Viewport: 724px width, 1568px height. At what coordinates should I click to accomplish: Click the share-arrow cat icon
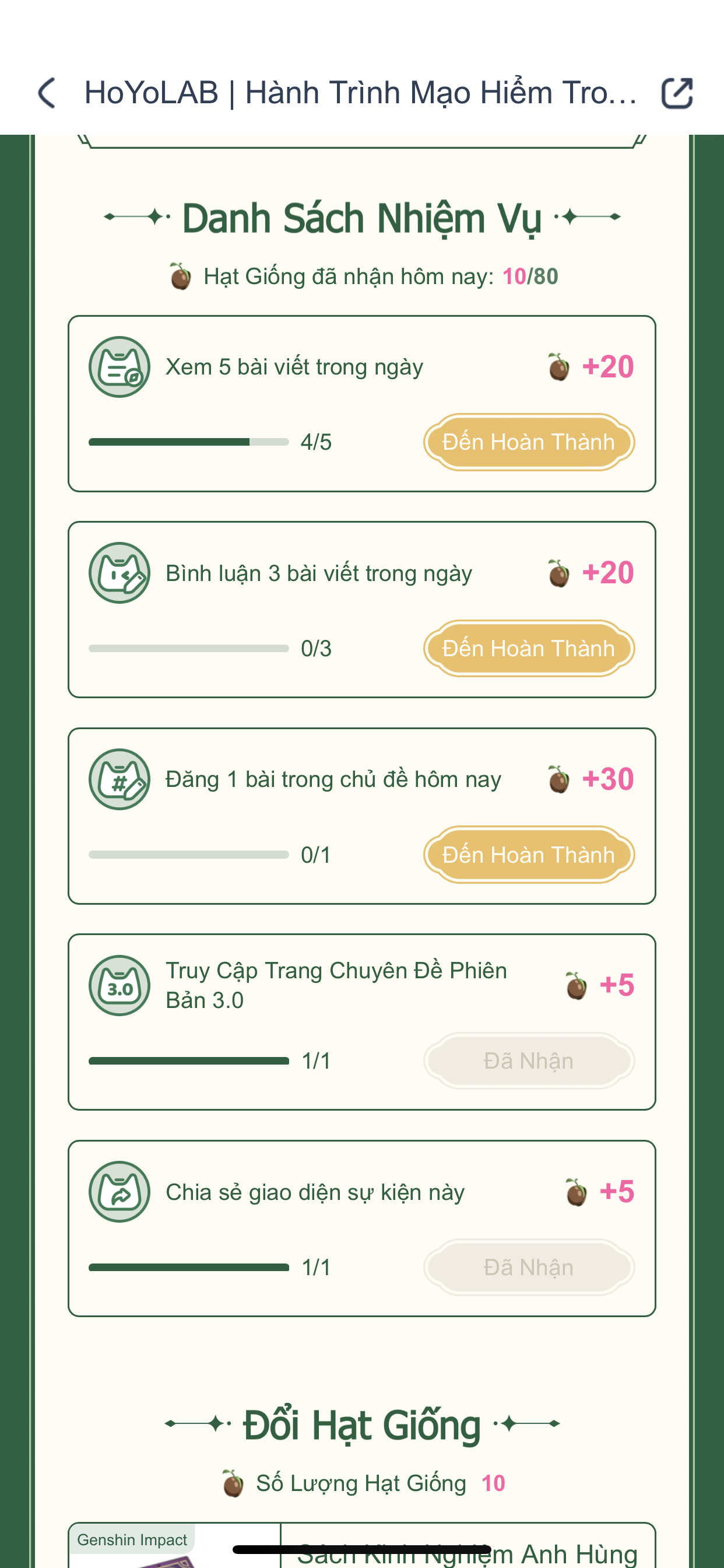(x=120, y=1192)
